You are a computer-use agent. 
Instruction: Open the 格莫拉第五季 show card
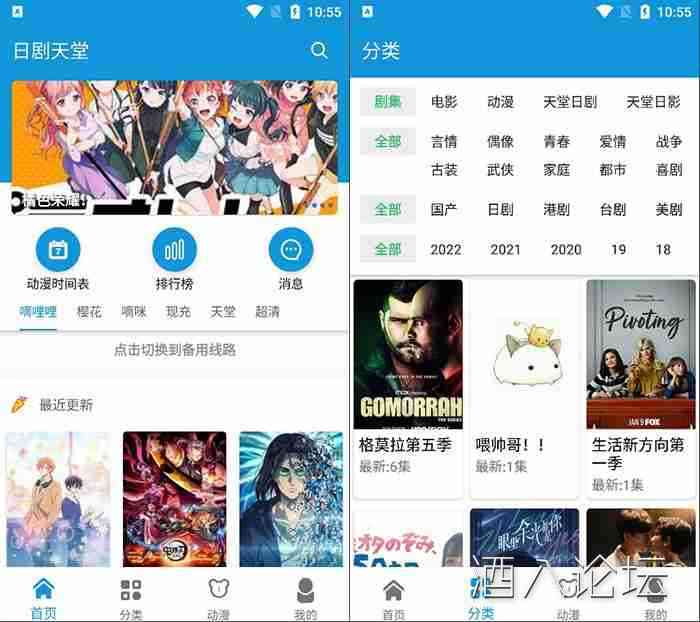[x=408, y=387]
